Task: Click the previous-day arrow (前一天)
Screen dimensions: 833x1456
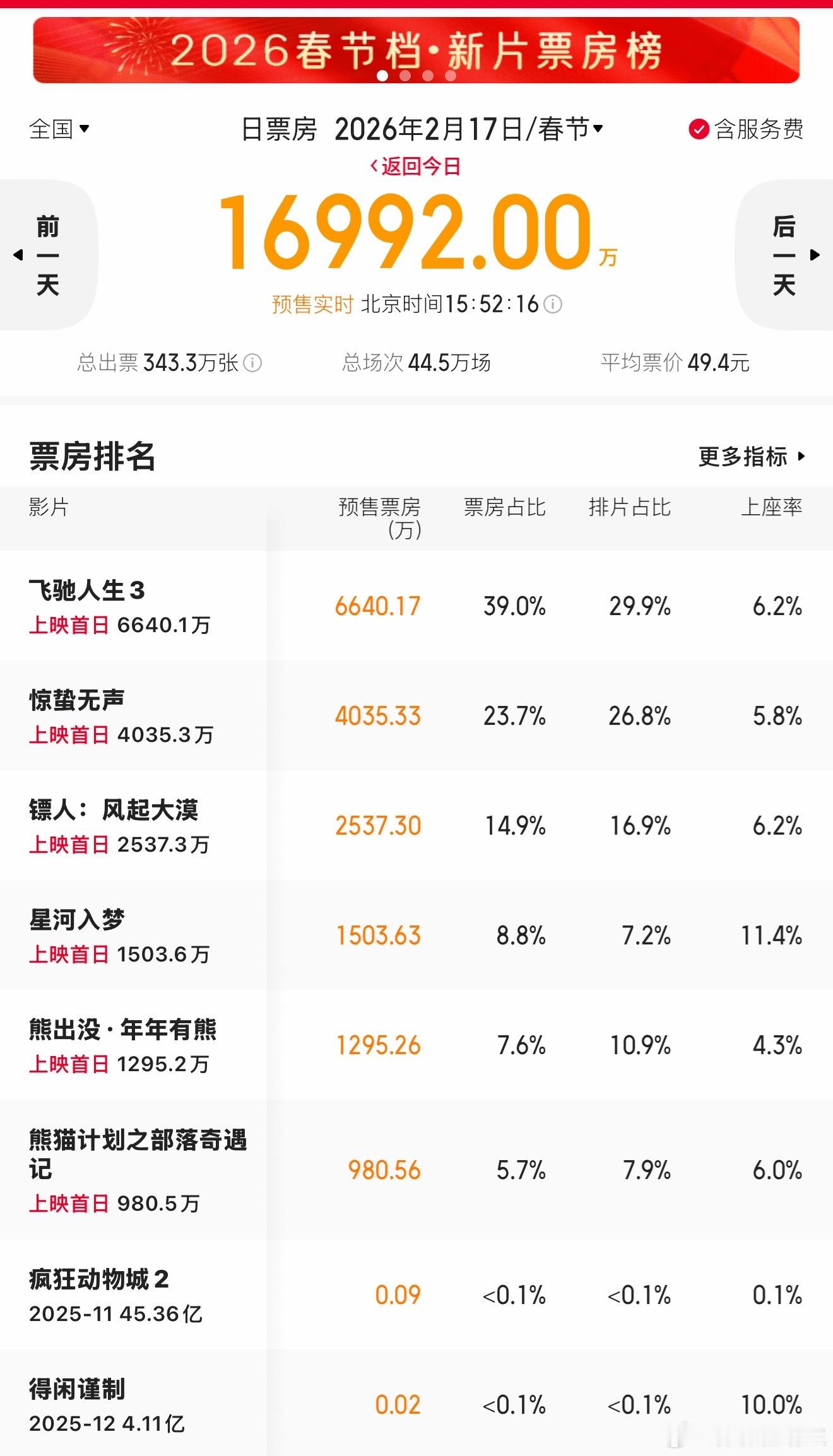Action: [47, 252]
